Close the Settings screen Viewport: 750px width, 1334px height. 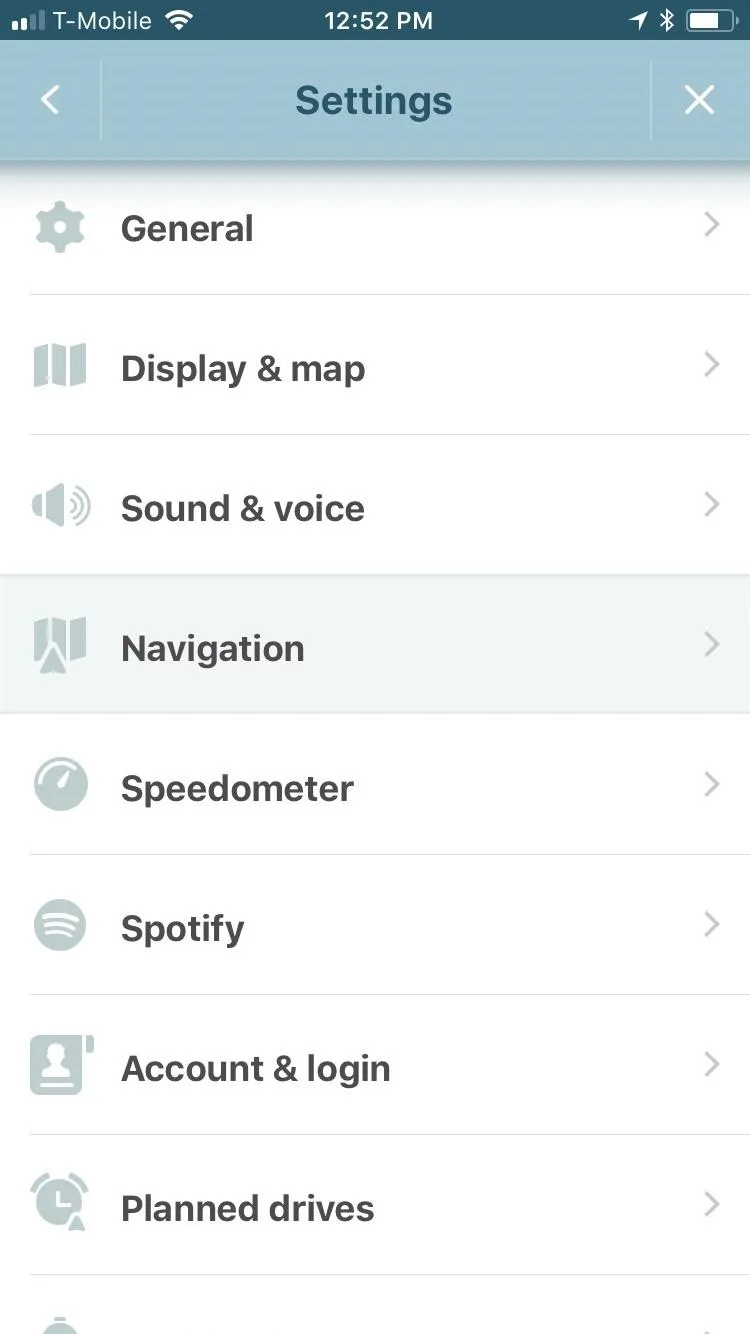tap(699, 100)
